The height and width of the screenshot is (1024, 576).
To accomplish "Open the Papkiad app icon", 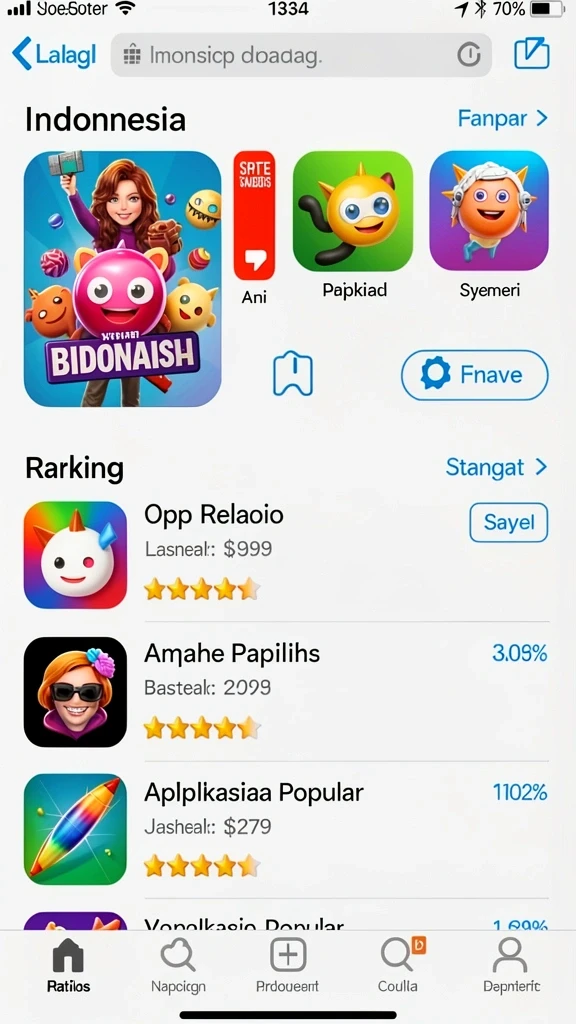I will (353, 211).
